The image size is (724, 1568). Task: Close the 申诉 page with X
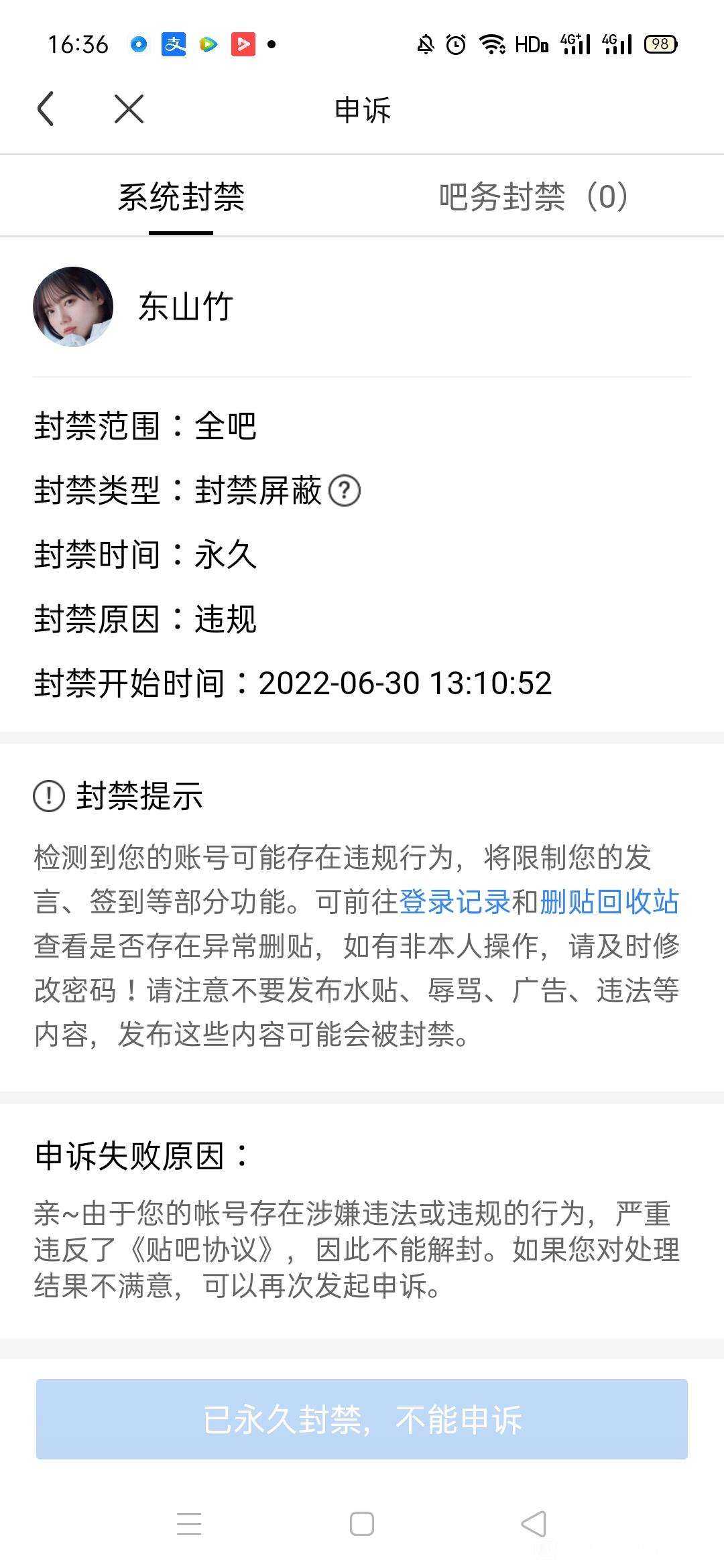click(x=129, y=109)
